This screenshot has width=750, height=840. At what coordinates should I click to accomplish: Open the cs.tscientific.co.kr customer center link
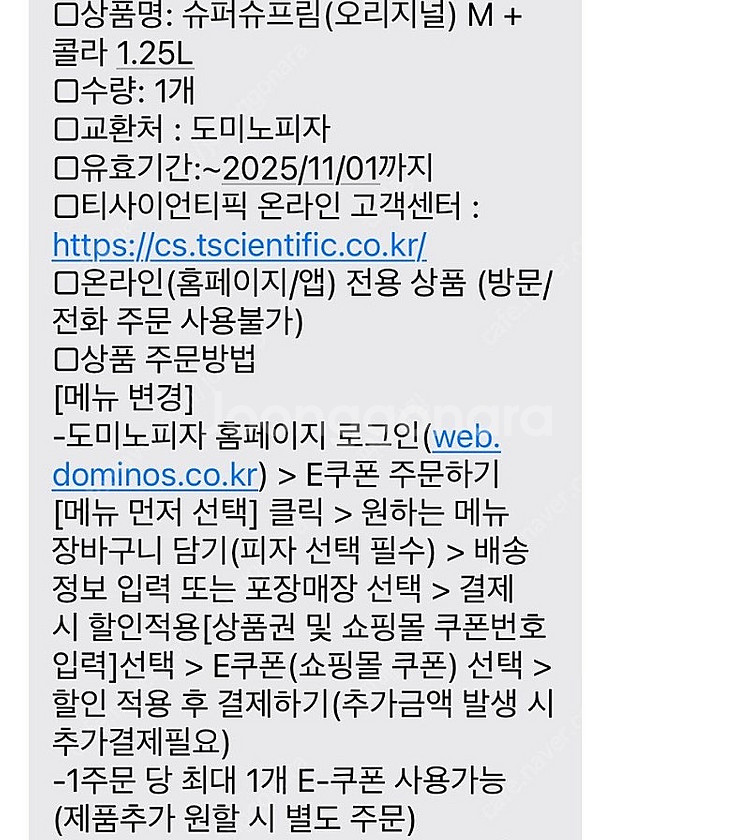click(x=239, y=245)
